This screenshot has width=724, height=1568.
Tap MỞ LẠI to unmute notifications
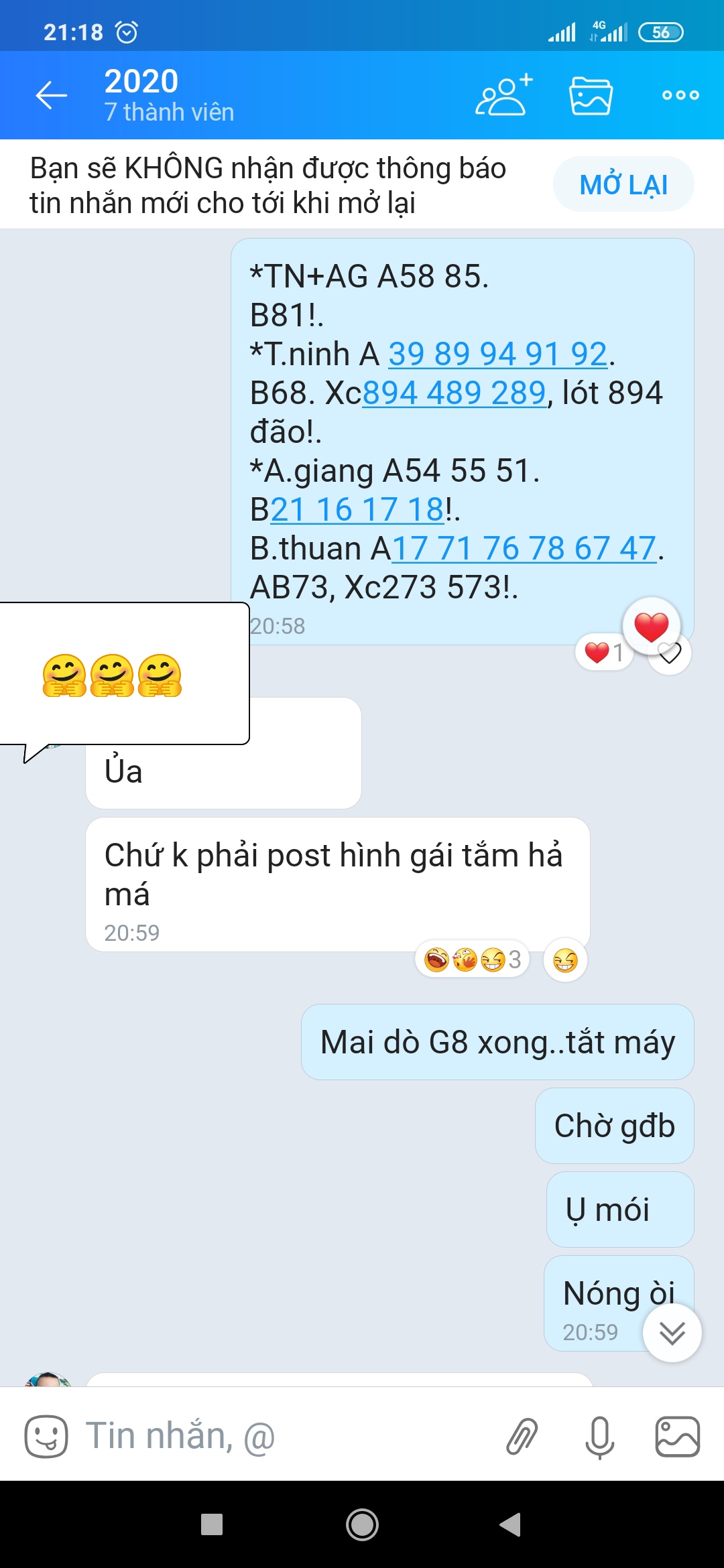623,184
